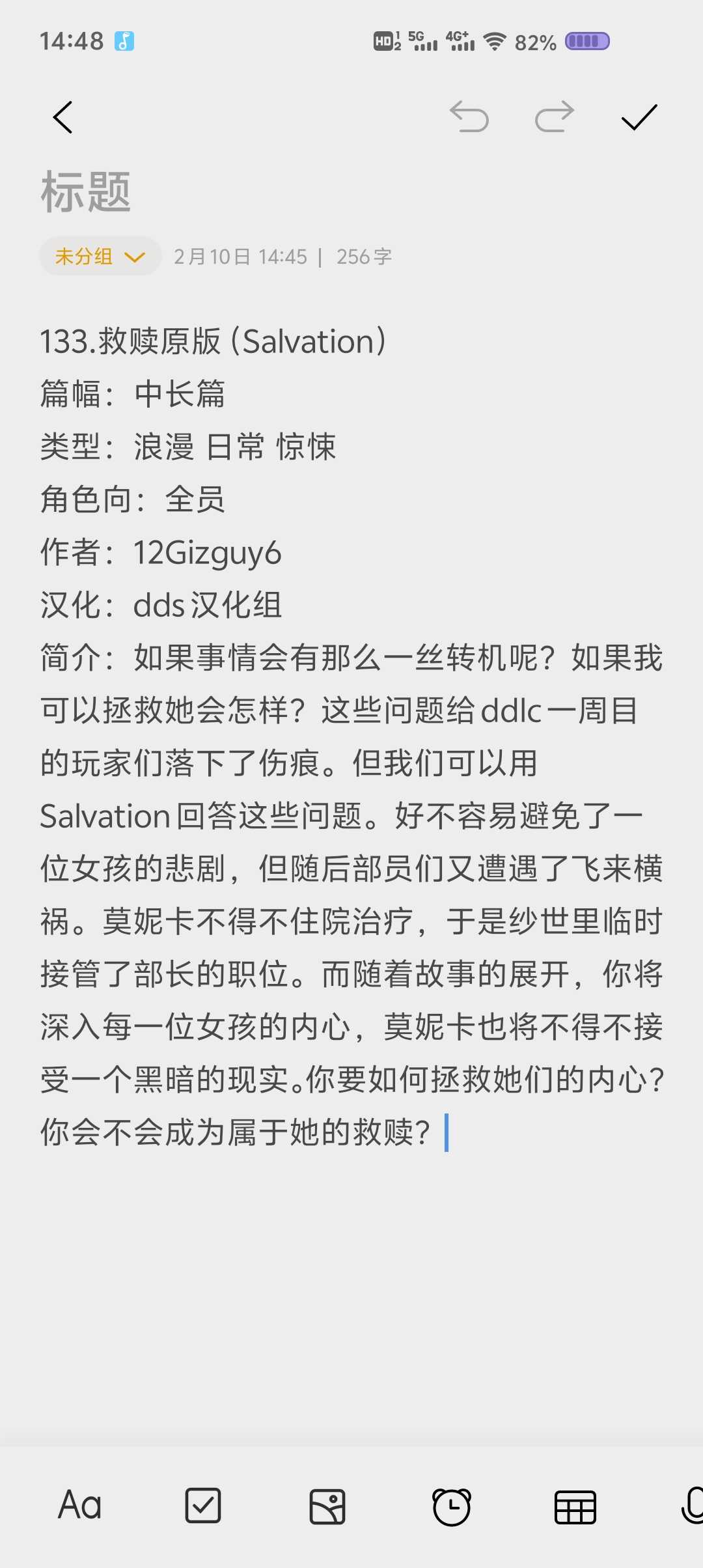Viewport: 703px width, 1568px height.
Task: Set a reminder with alarm icon
Action: click(x=451, y=1507)
